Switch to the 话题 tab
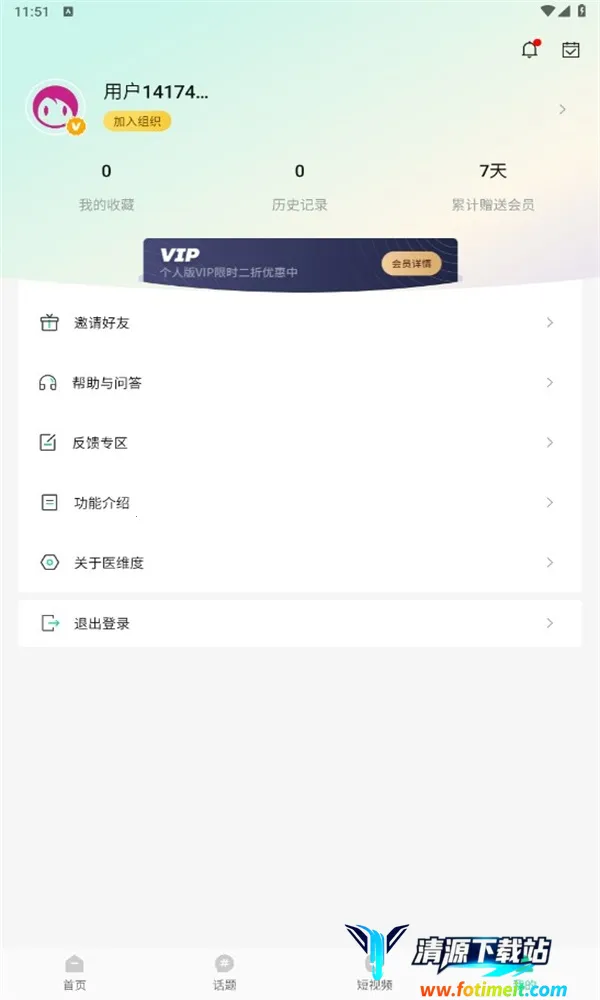This screenshot has width=600, height=1000. pyautogui.click(x=225, y=972)
